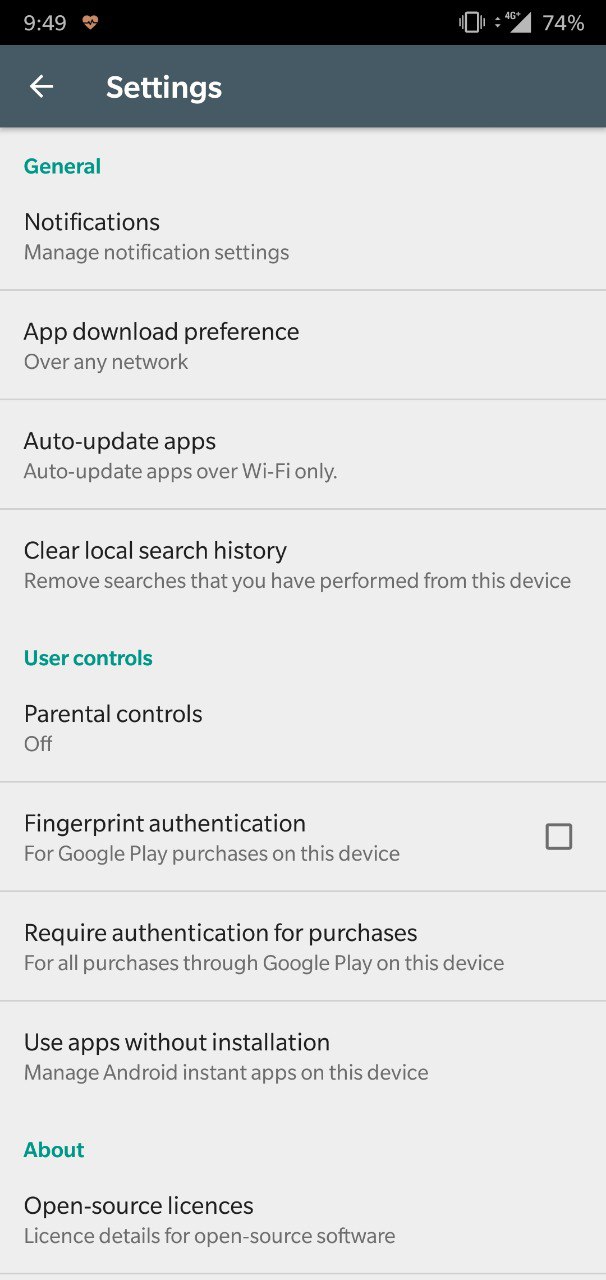View Open-source licences
The image size is (606, 1280).
point(303,1220)
